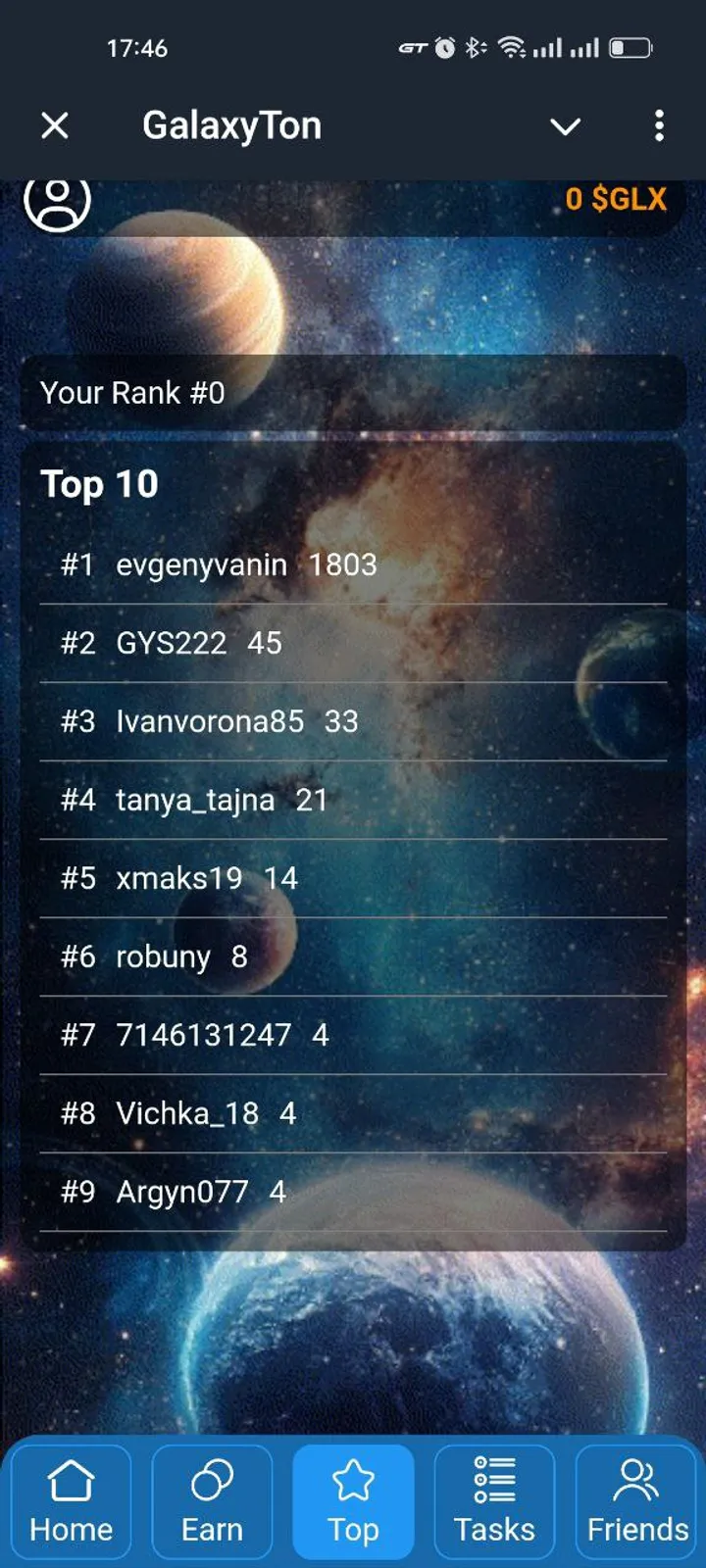
Task: Close the GalaxyTon mini app
Action: pyautogui.click(x=55, y=125)
